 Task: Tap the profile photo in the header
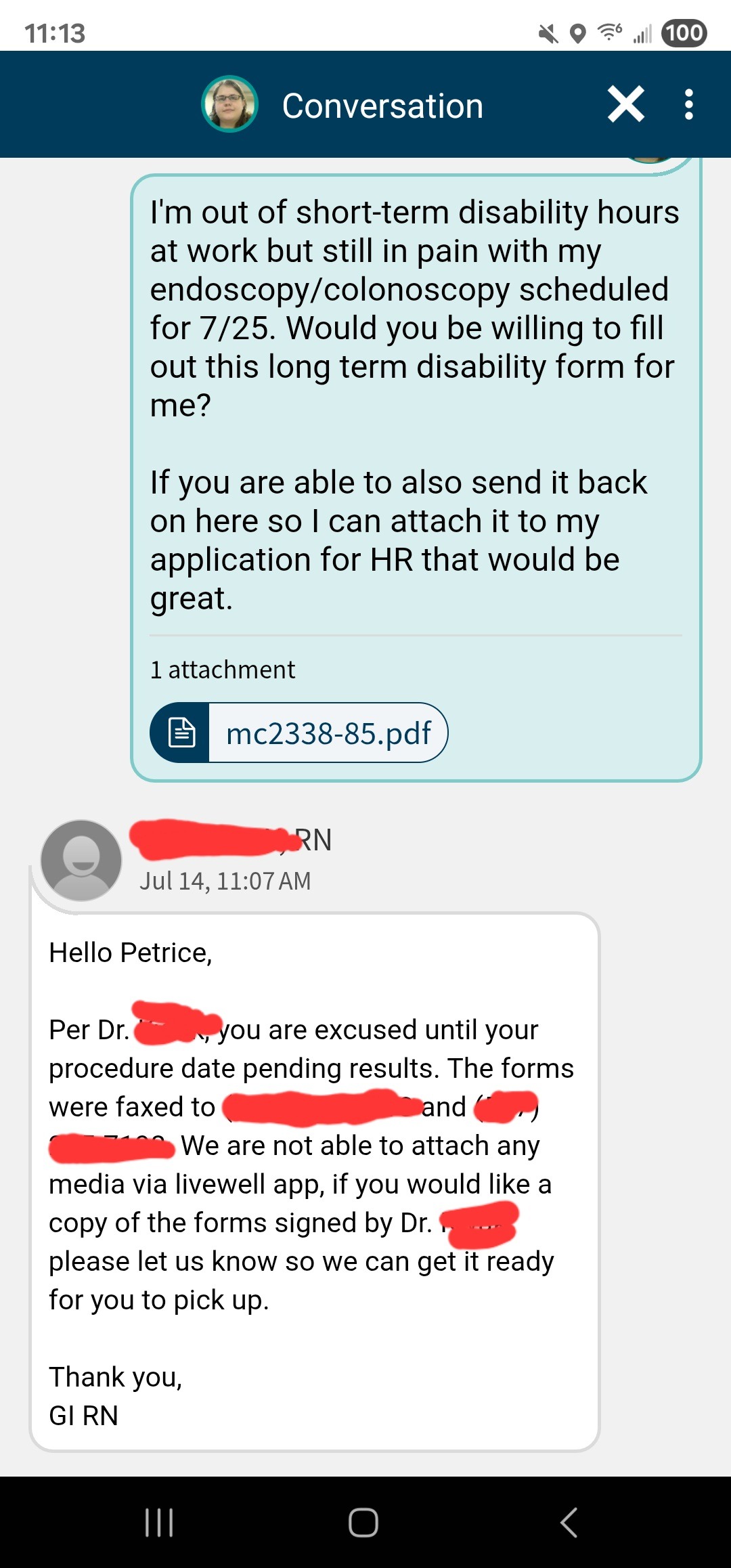point(229,104)
